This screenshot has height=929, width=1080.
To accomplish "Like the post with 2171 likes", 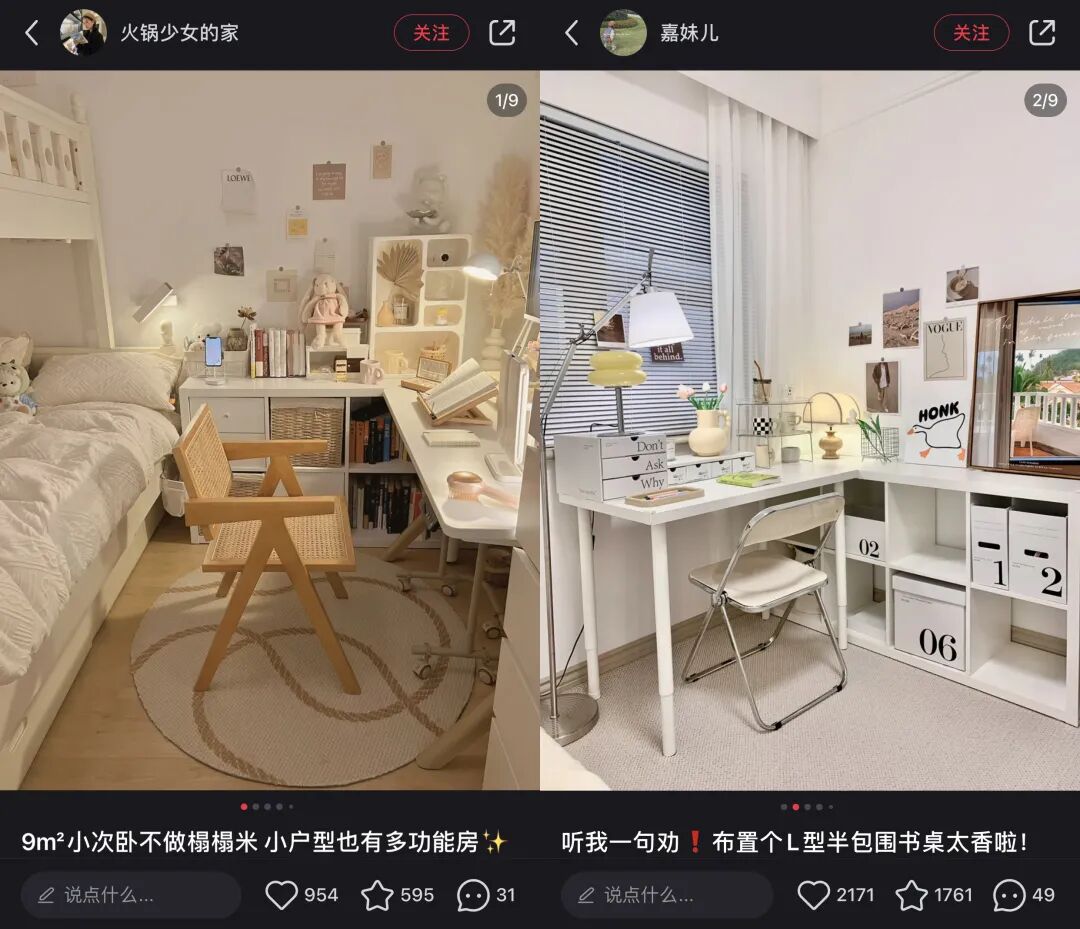I will (x=814, y=895).
